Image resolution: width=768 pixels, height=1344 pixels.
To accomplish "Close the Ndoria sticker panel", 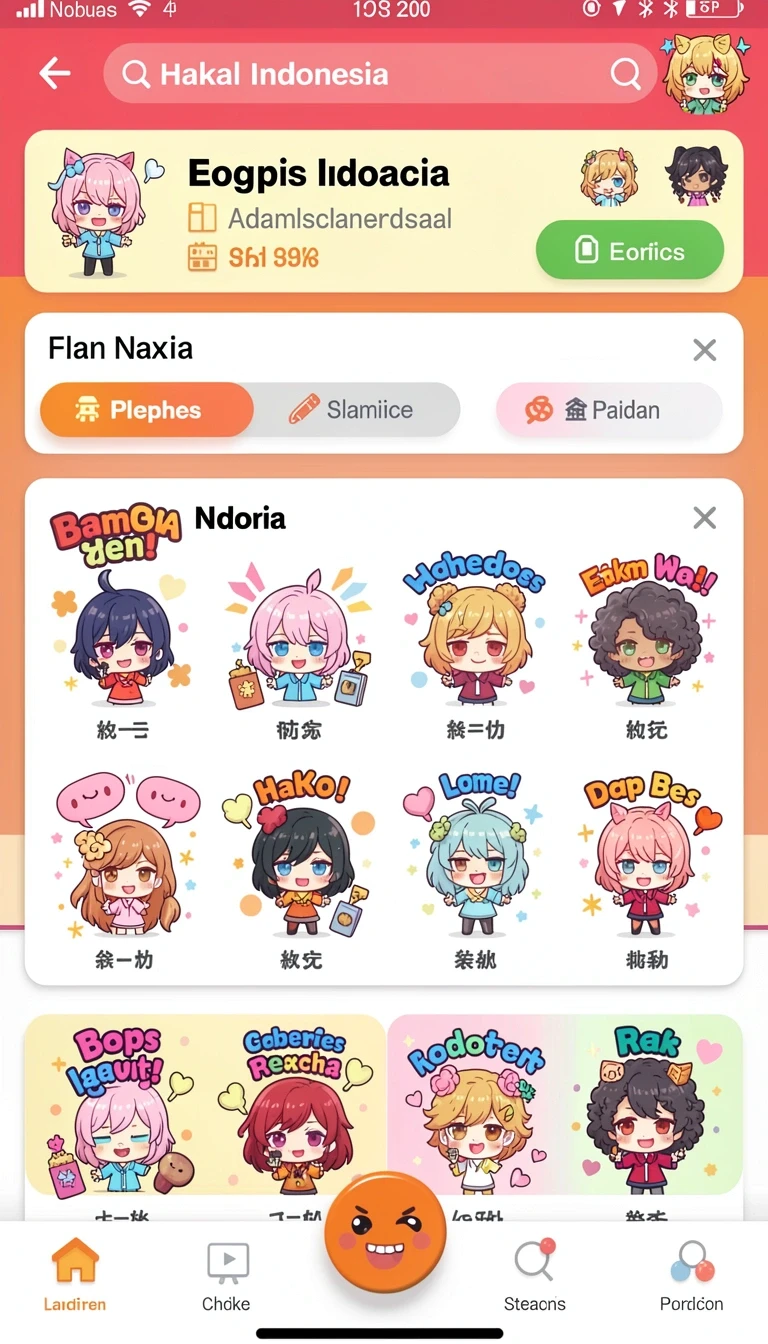I will pyautogui.click(x=705, y=517).
